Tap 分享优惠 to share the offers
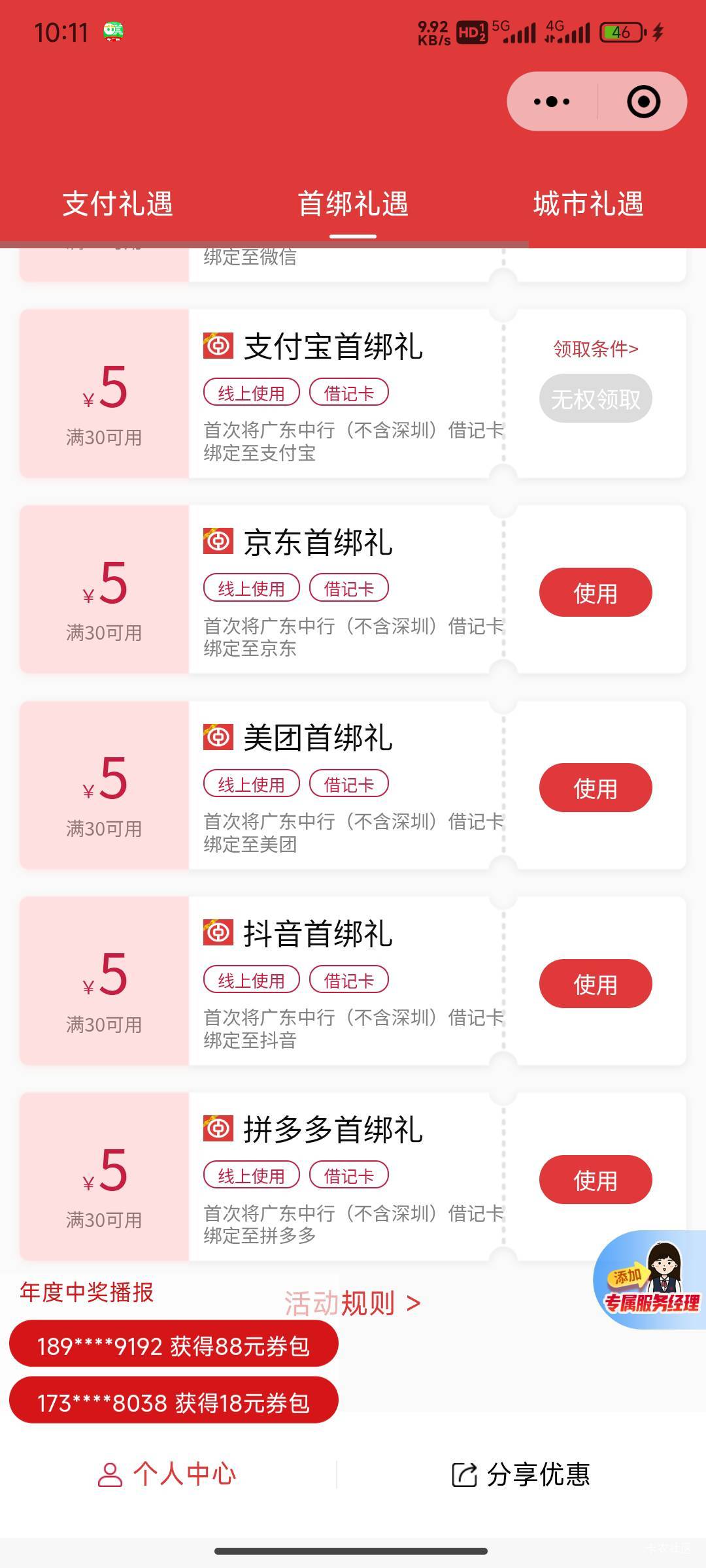 521,1475
